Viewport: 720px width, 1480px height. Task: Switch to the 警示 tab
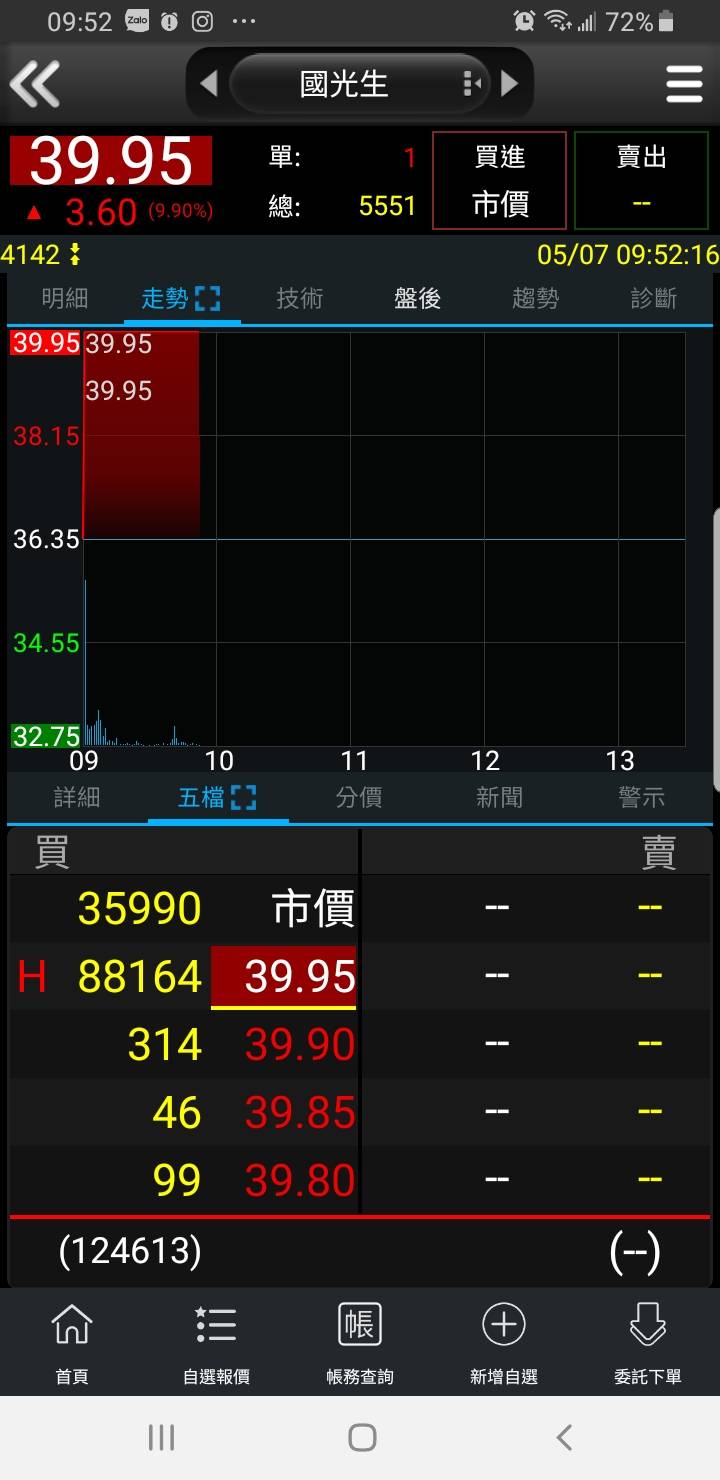pos(642,798)
